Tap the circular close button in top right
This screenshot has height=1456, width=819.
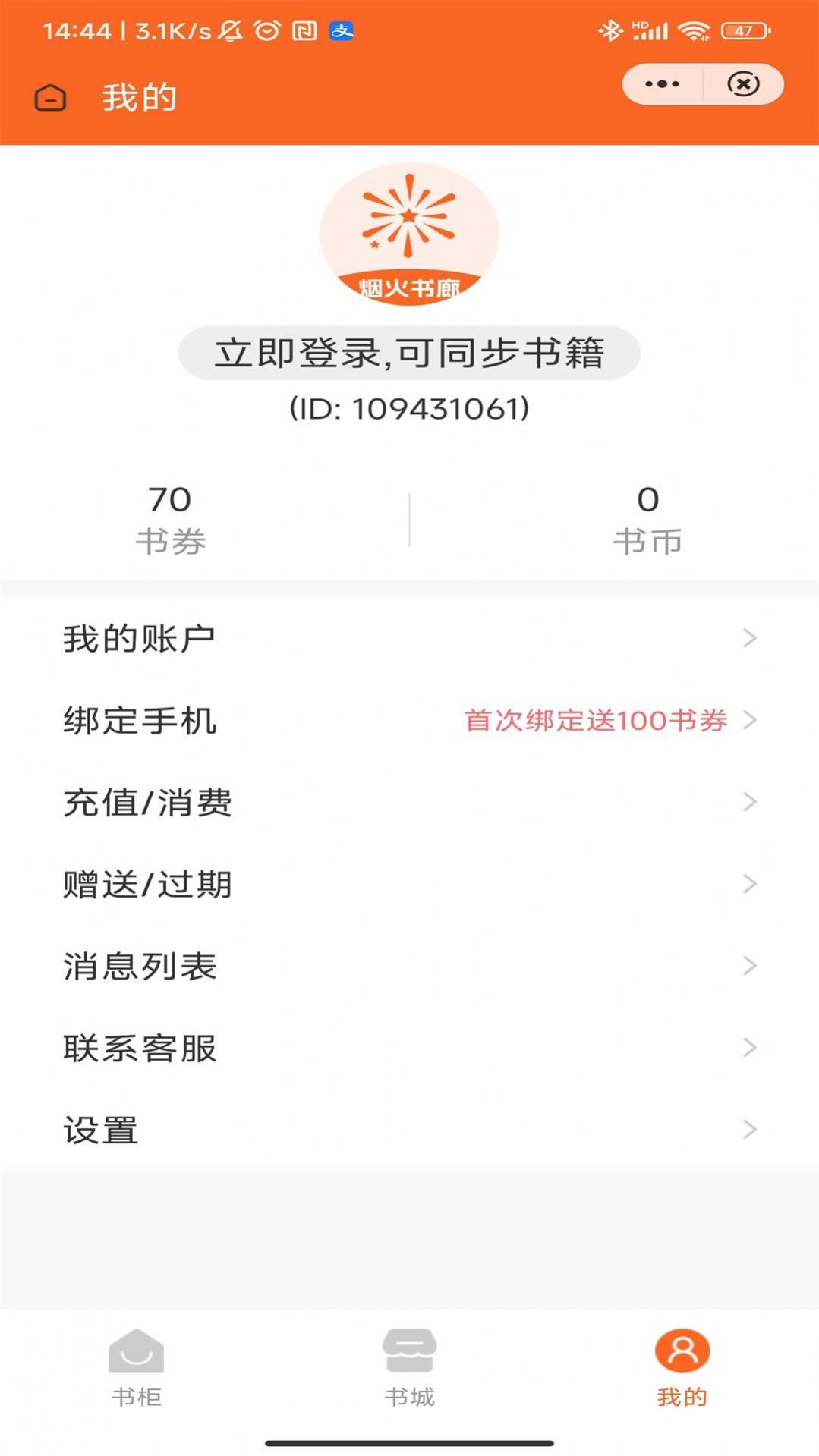point(743,84)
